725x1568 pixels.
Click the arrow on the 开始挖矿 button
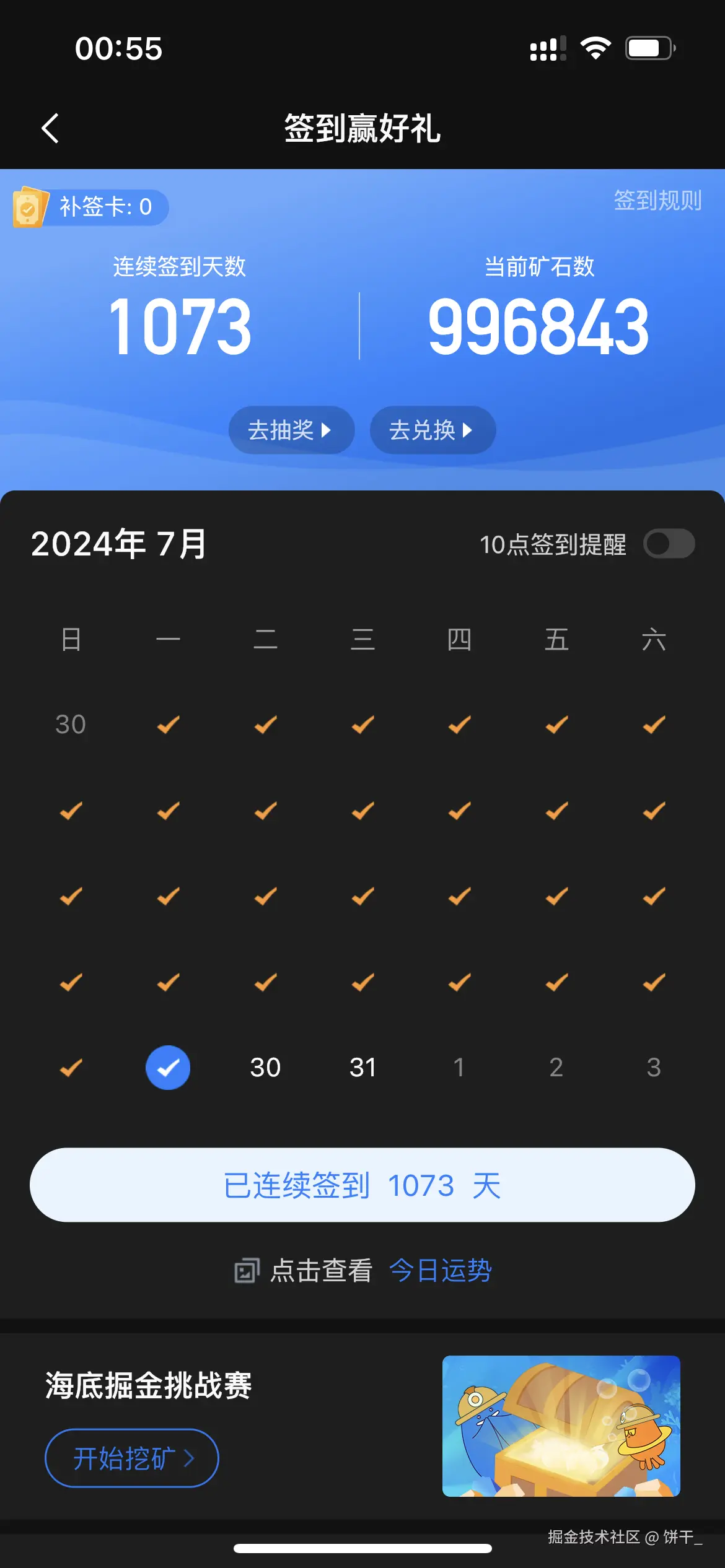pos(190,1458)
